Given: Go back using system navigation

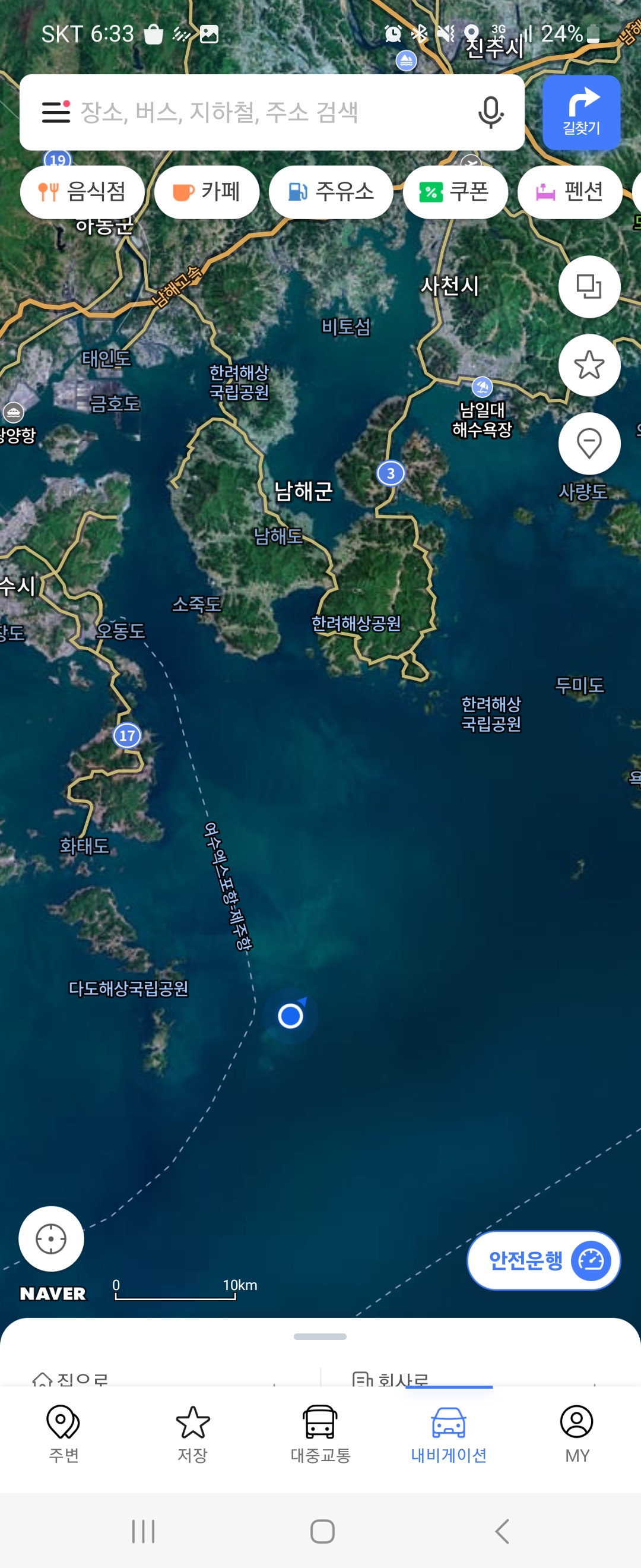Looking at the screenshot, I should pos(502,1532).
